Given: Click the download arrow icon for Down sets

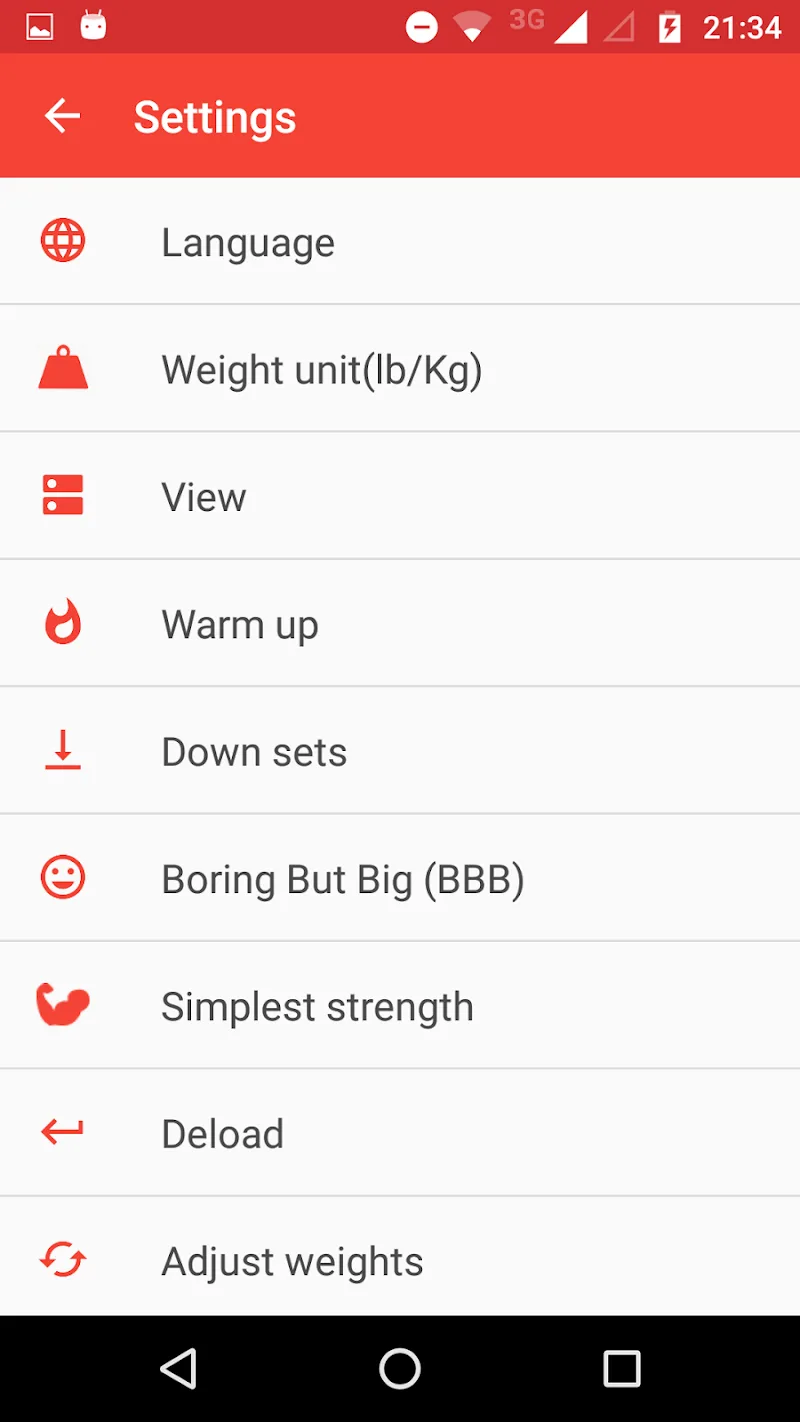Looking at the screenshot, I should coord(62,750).
